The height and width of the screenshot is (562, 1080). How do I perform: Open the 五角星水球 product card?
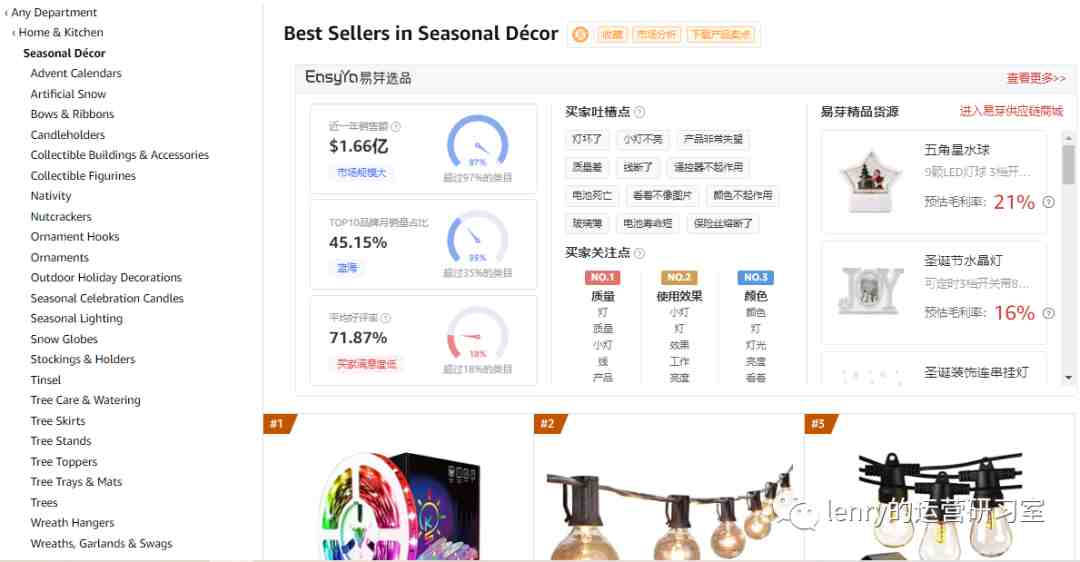(x=933, y=178)
